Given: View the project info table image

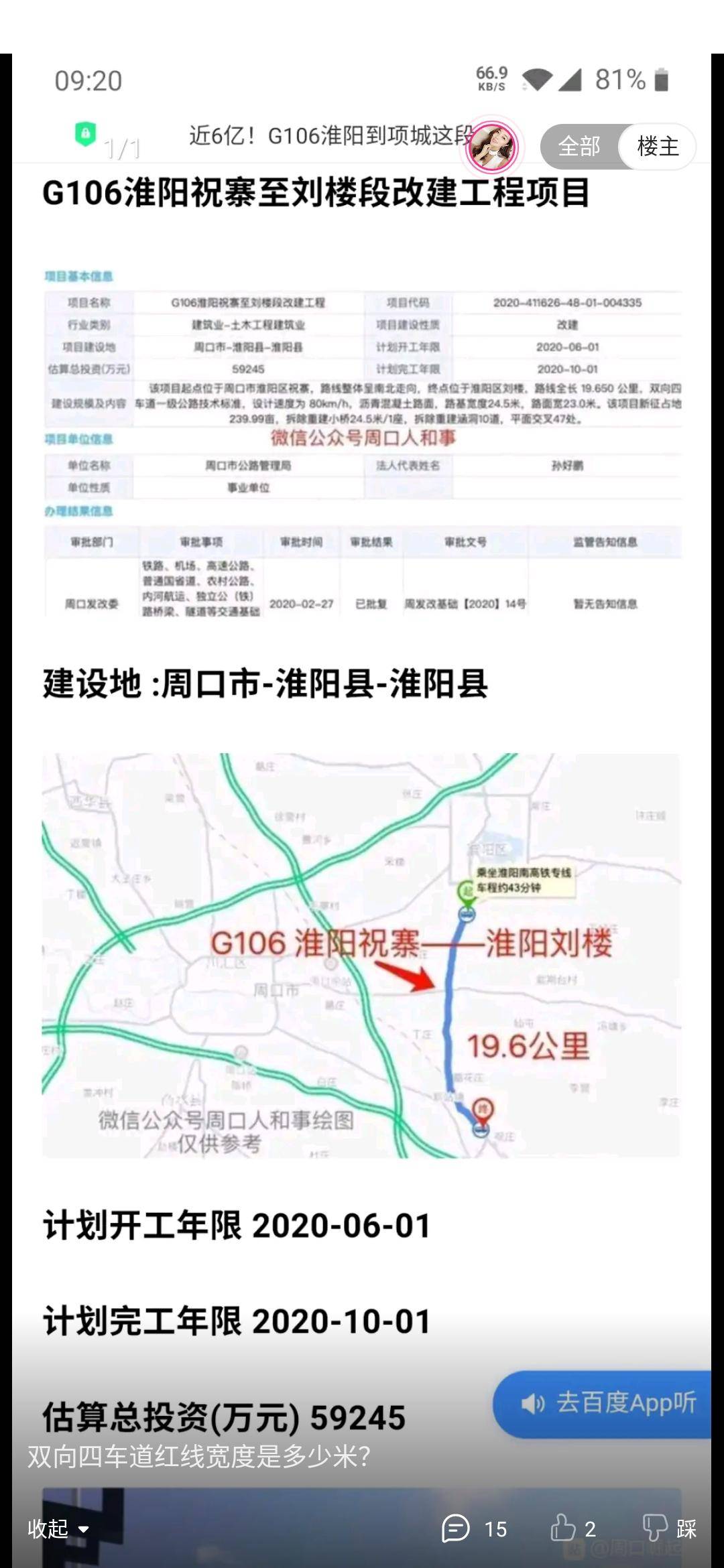Looking at the screenshot, I should point(362,442).
